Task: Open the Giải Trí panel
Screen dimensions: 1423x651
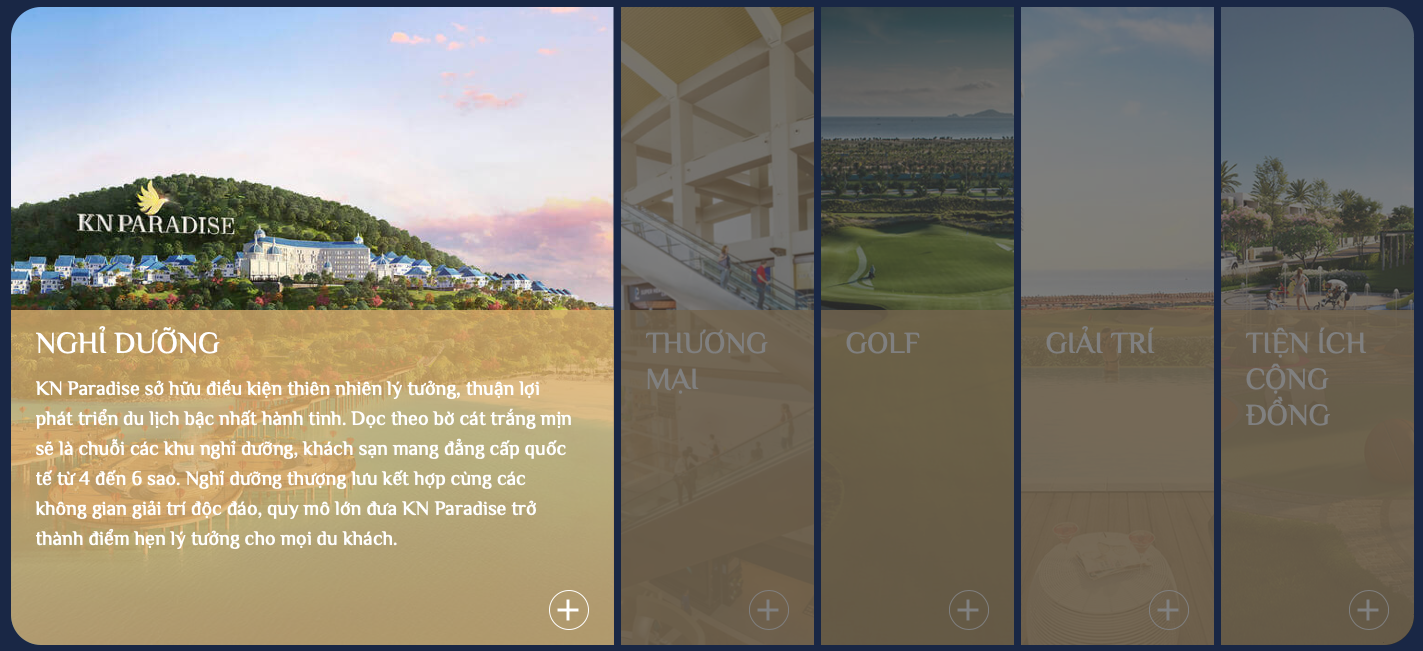Action: point(1168,610)
